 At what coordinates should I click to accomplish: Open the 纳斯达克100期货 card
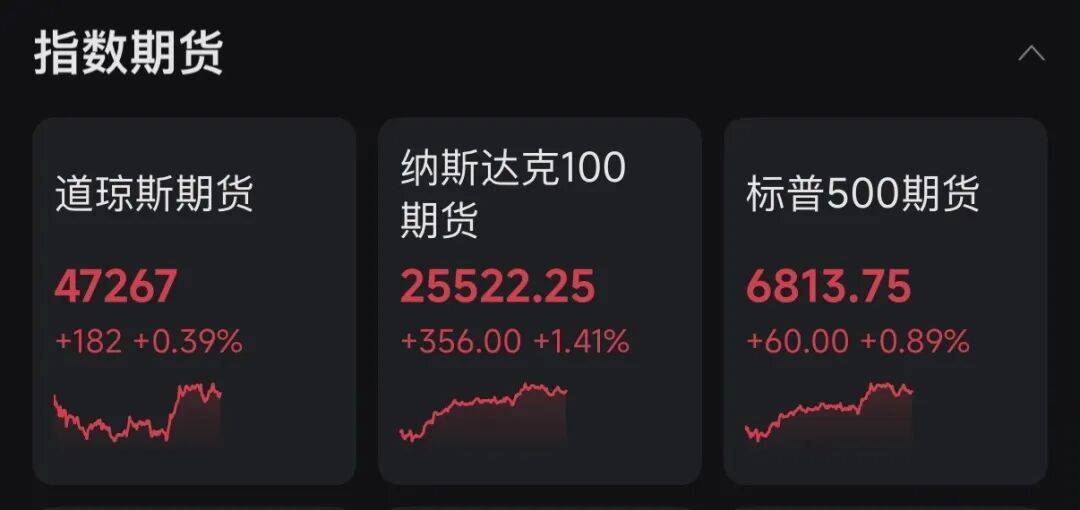(539, 300)
